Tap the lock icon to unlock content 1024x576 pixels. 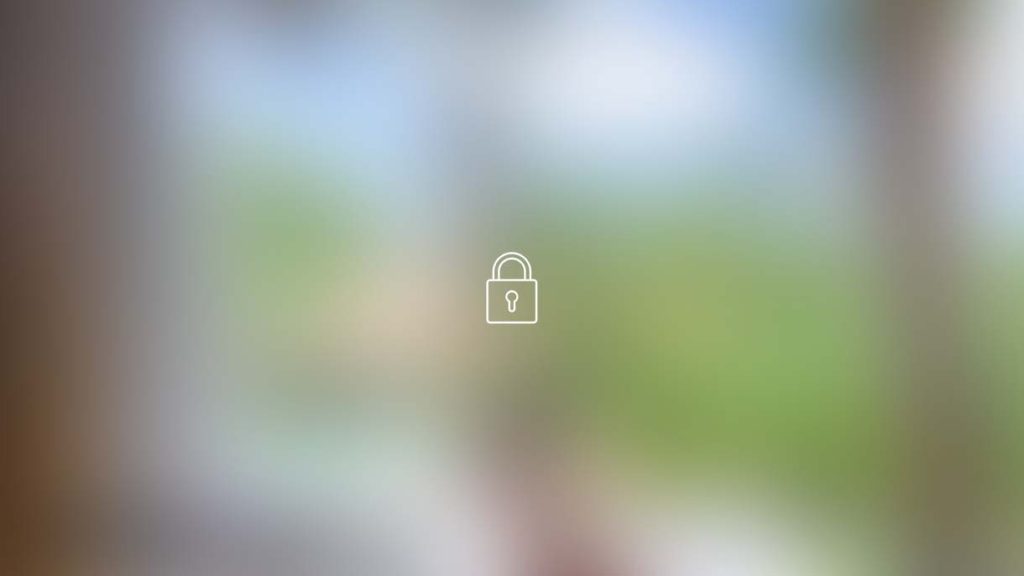(511, 289)
